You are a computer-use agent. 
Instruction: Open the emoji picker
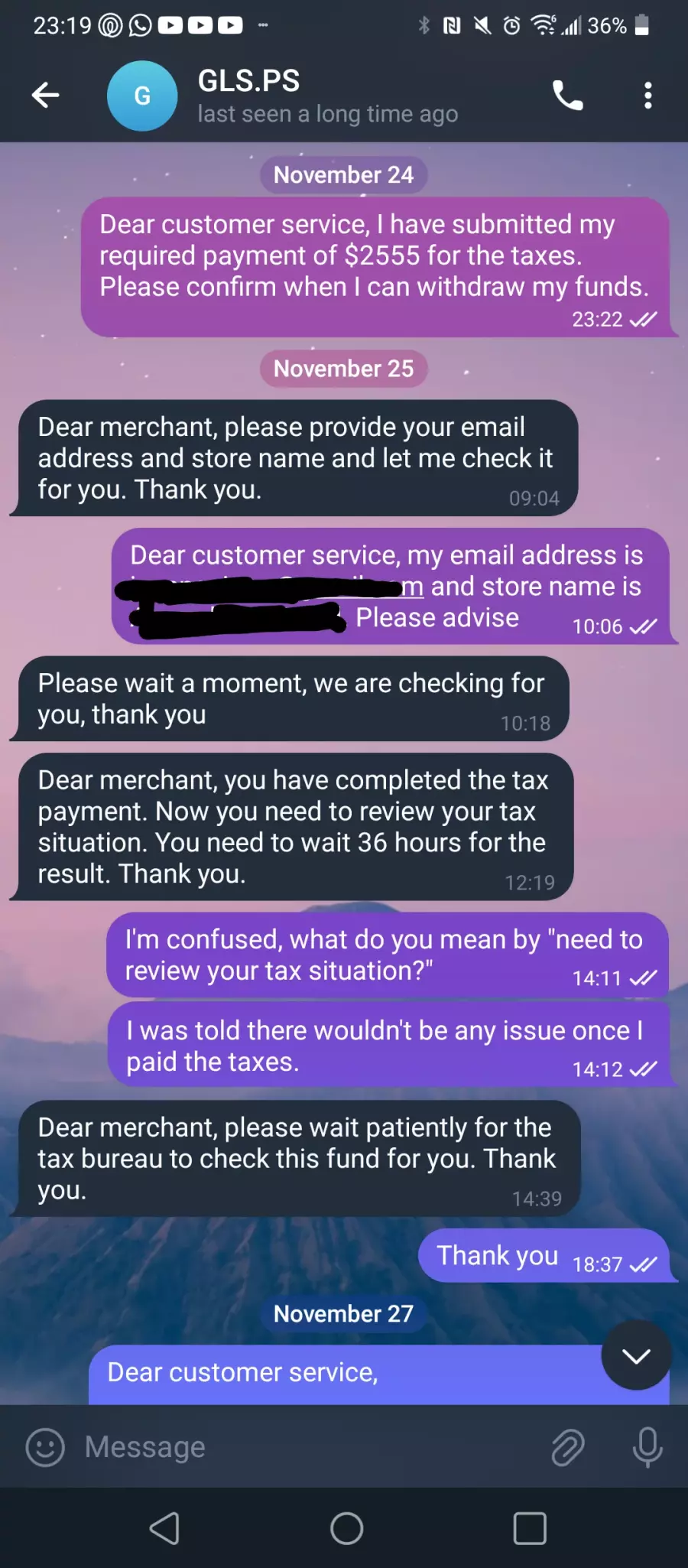point(45,1446)
